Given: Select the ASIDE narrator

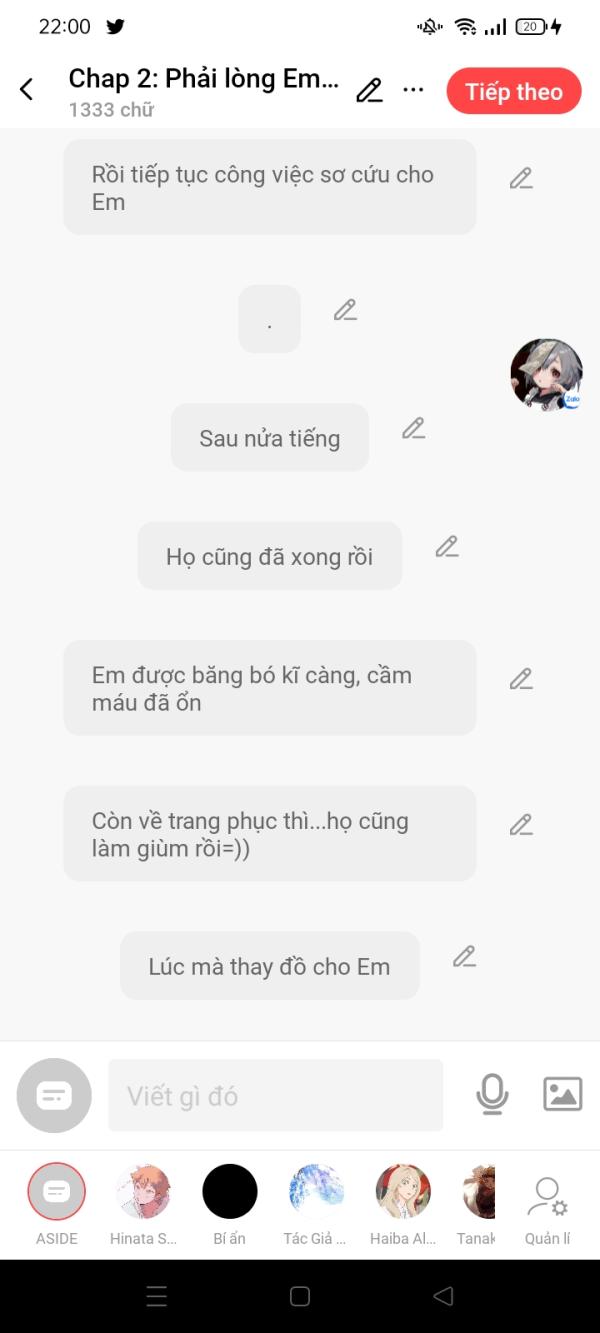Looking at the screenshot, I should [57, 1192].
